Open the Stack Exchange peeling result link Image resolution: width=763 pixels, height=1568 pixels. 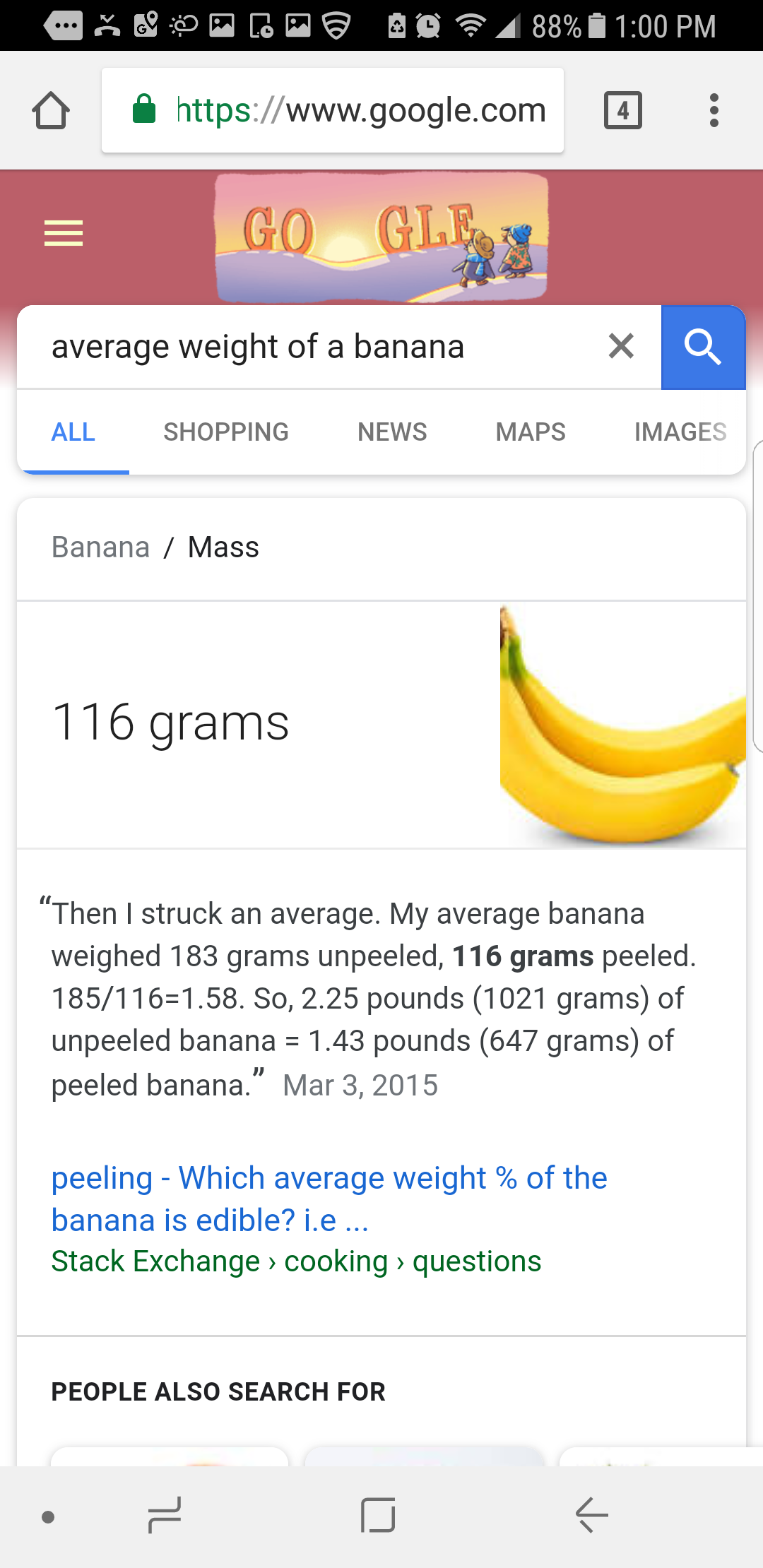pos(329,1199)
